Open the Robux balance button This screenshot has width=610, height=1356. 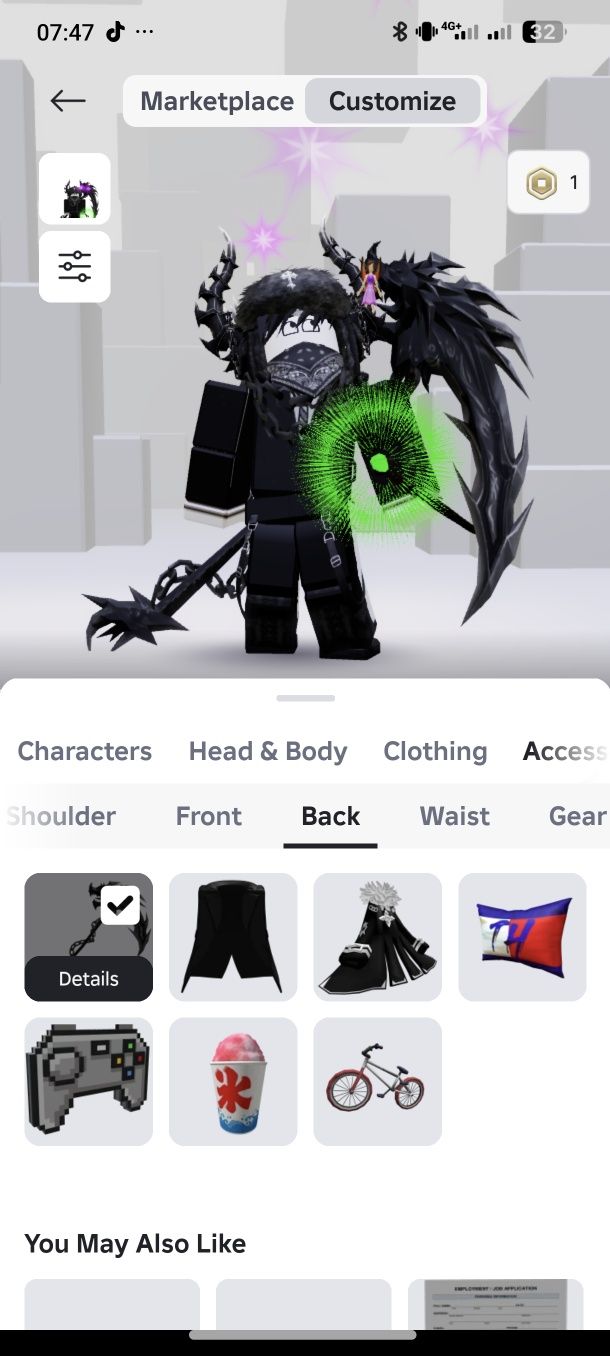click(x=548, y=182)
